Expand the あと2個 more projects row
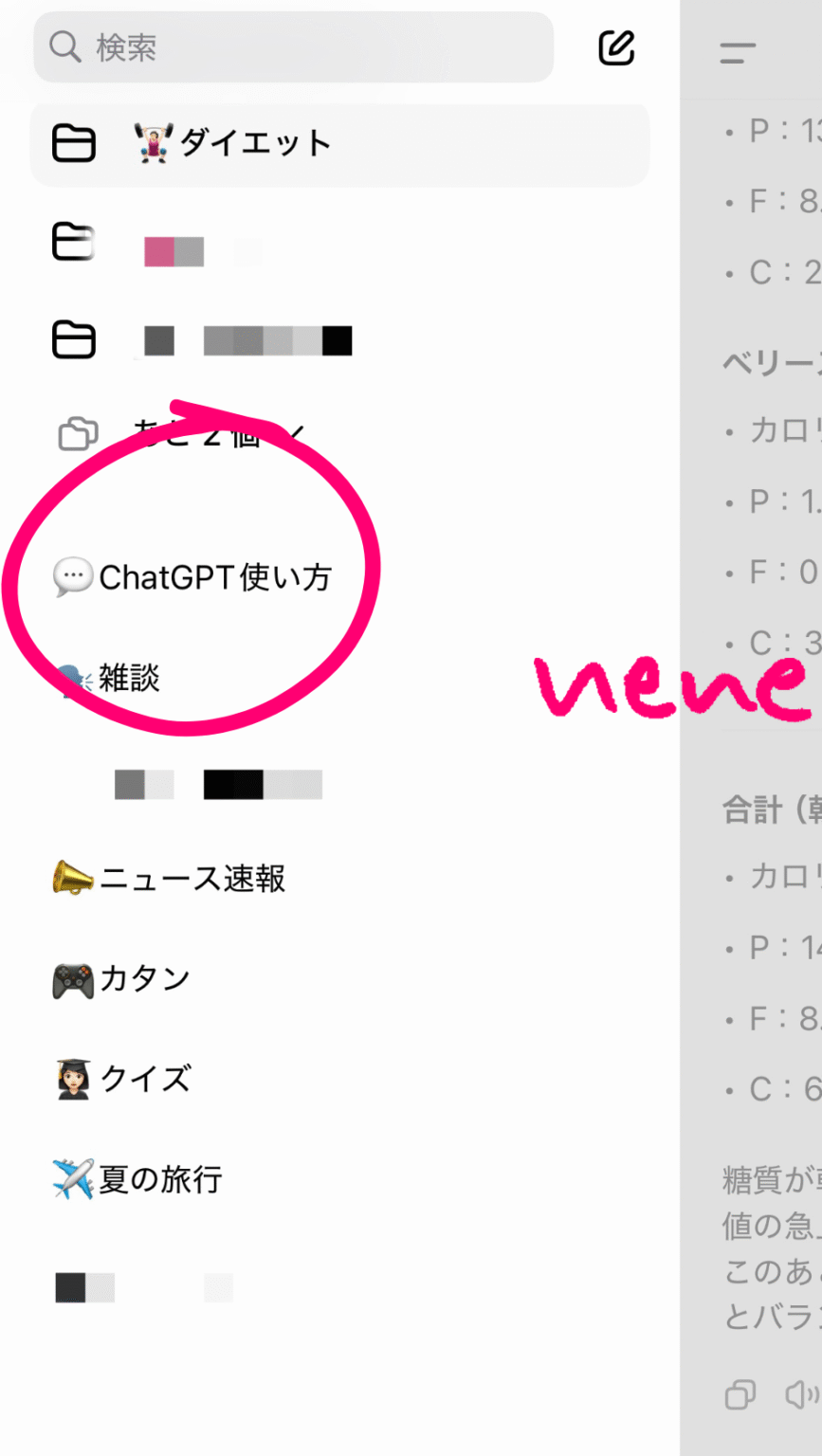The height and width of the screenshot is (1456, 822). [x=218, y=434]
